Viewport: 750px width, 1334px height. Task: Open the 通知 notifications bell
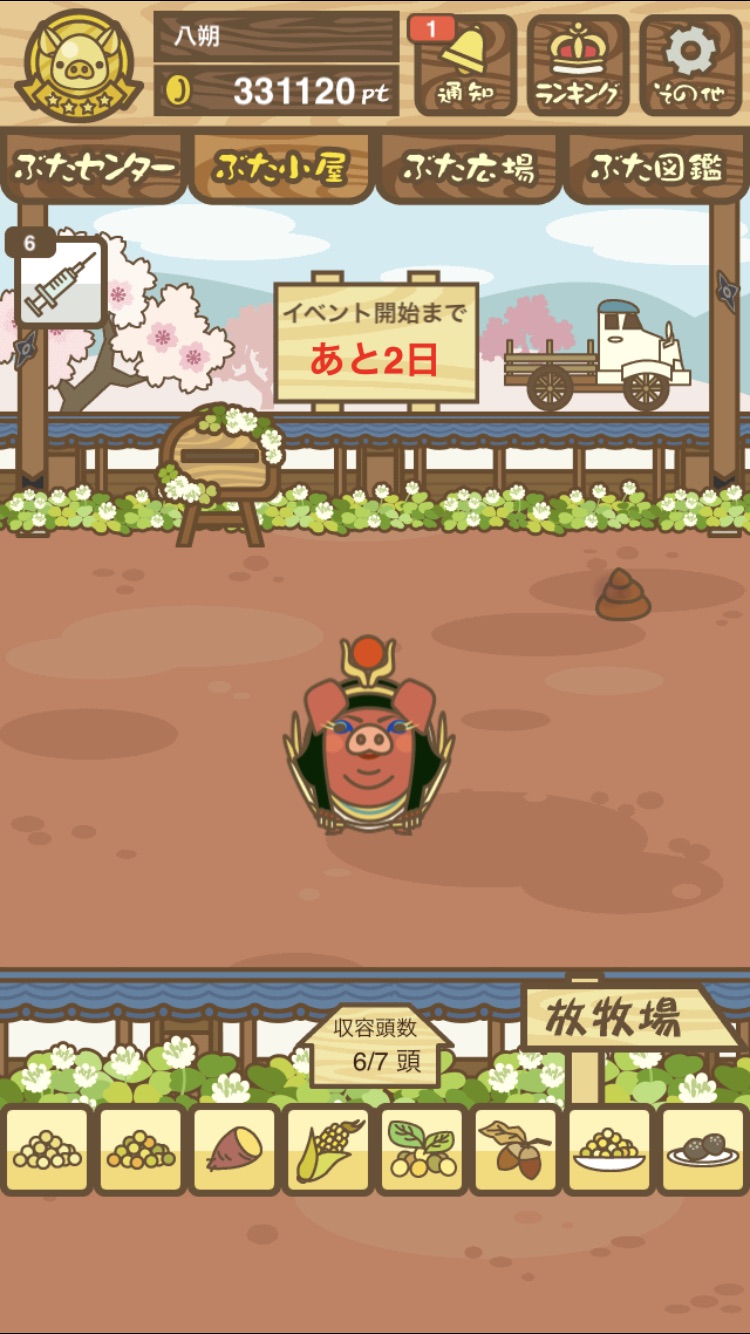pos(465,65)
